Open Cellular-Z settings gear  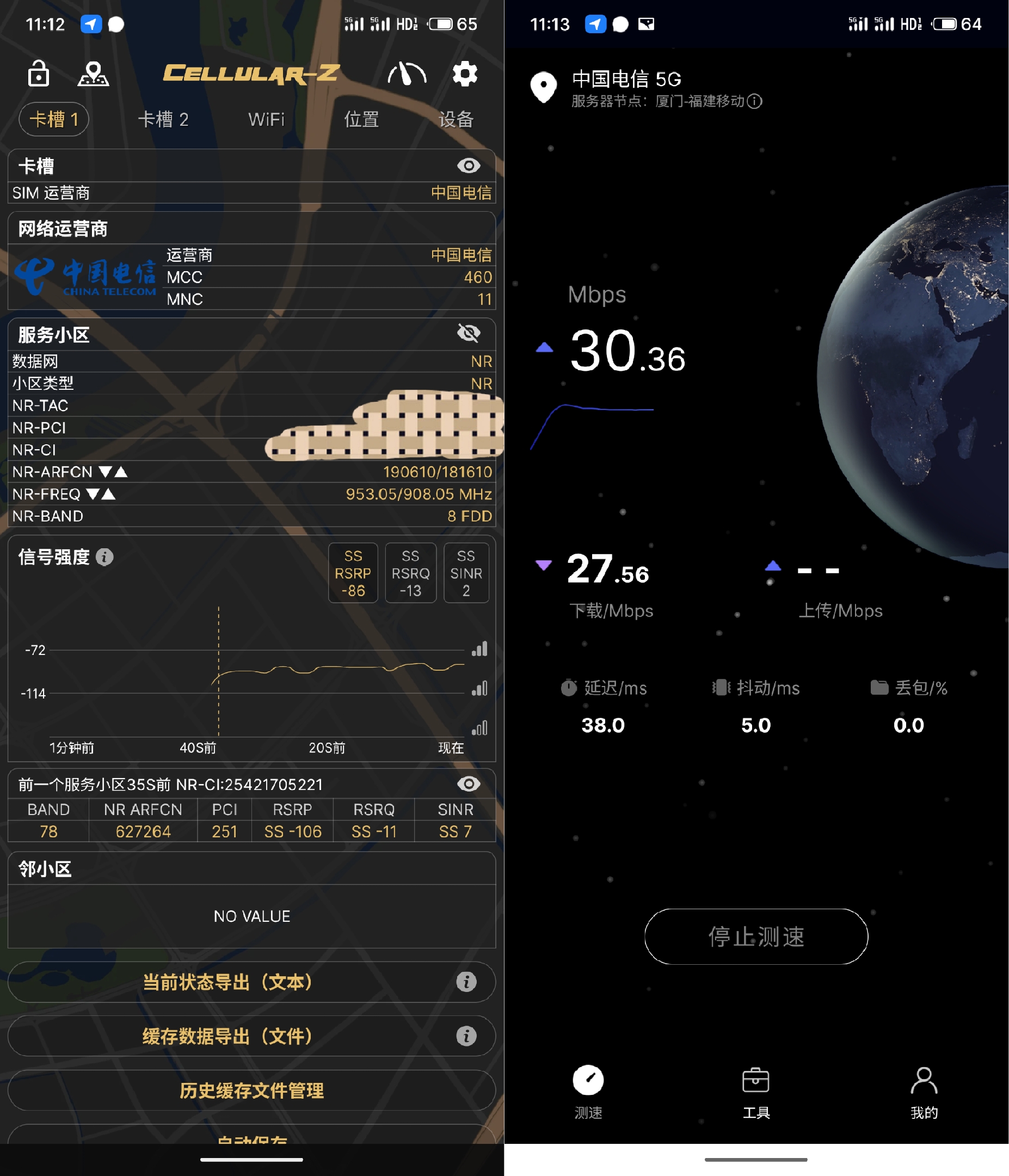pos(465,74)
